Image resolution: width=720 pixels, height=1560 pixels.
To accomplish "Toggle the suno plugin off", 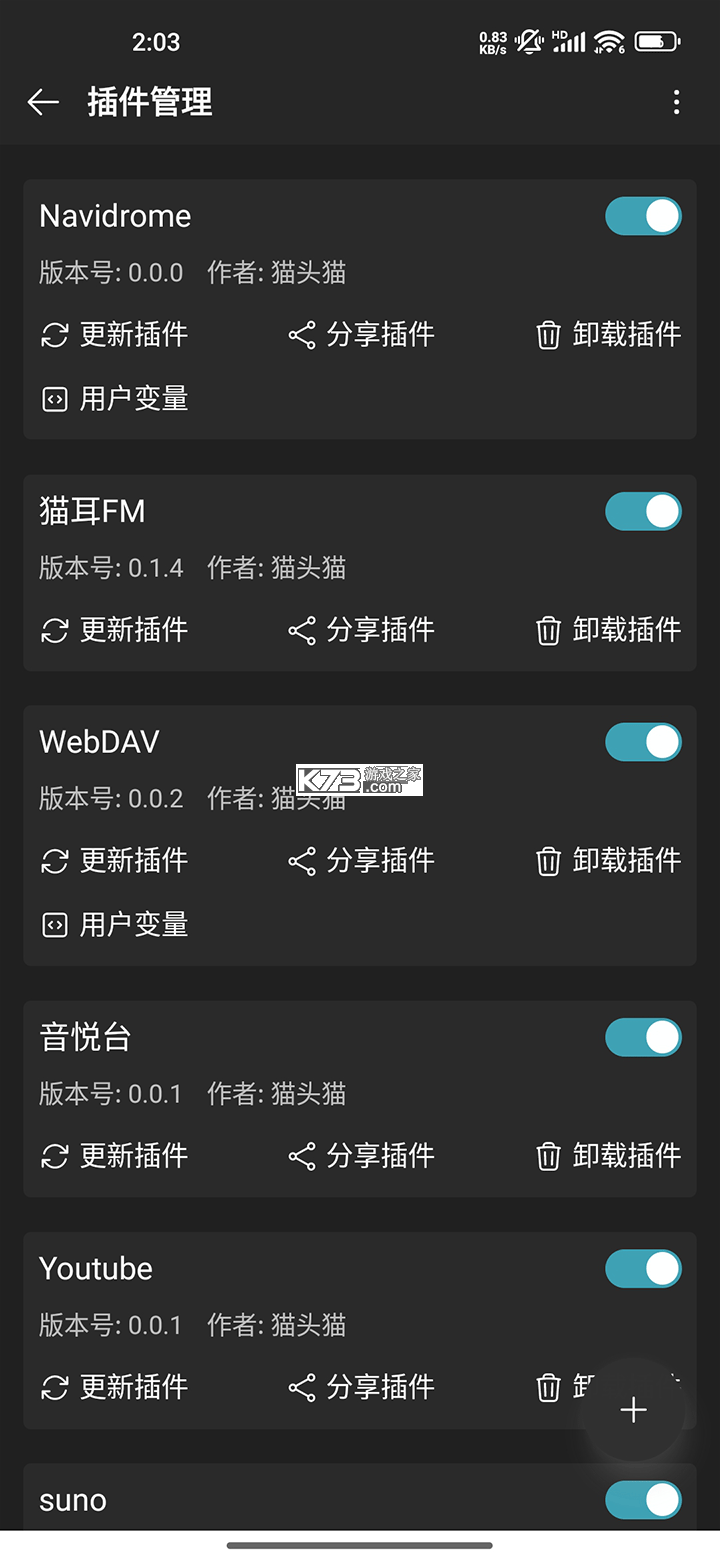I will (643, 1500).
